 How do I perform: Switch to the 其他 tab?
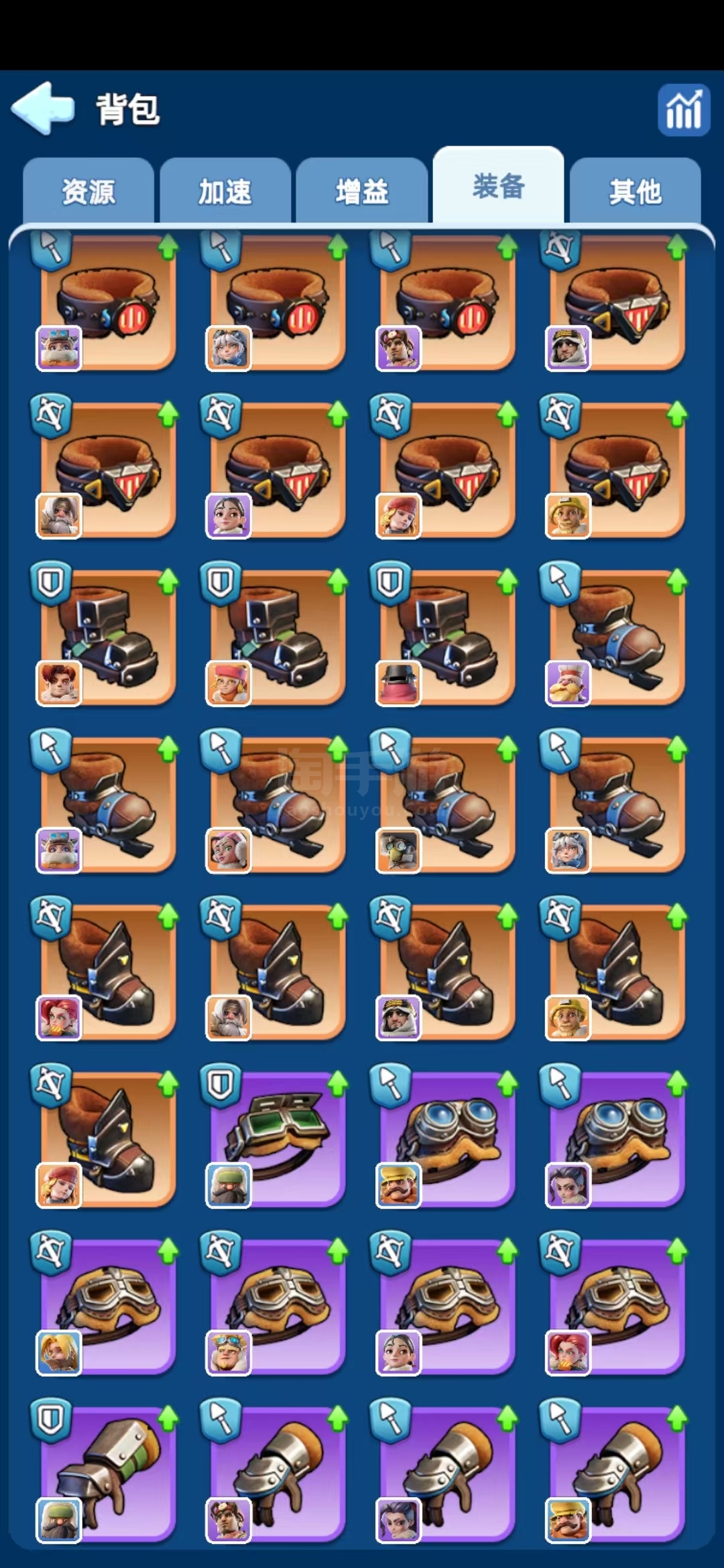tap(635, 192)
